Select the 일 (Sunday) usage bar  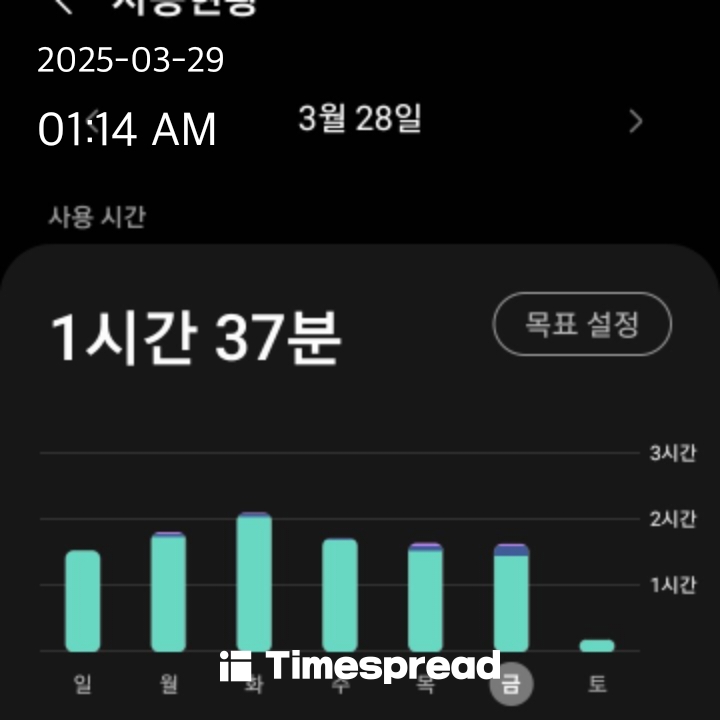pyautogui.click(x=82, y=600)
